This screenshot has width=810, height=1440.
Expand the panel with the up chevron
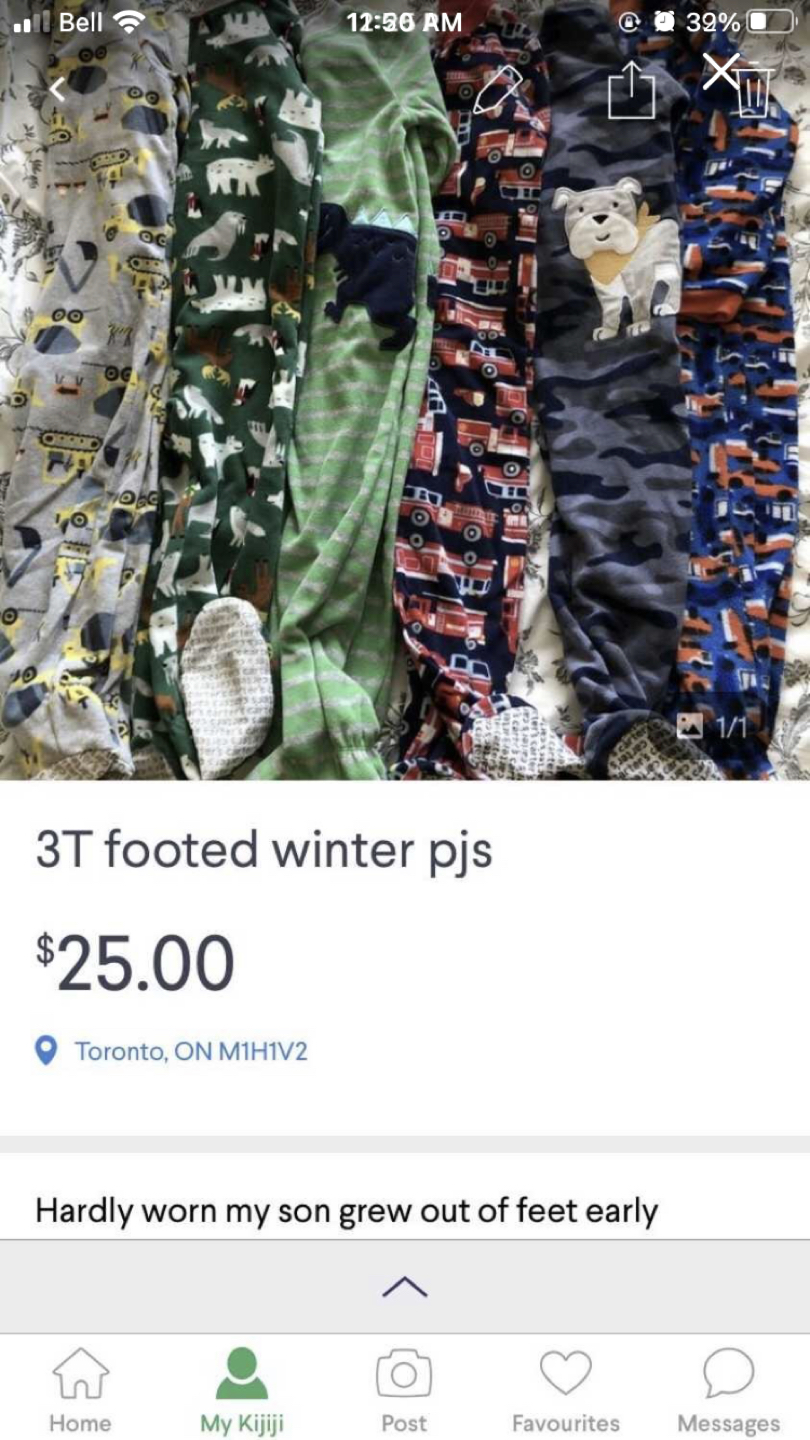pyautogui.click(x=404, y=1288)
